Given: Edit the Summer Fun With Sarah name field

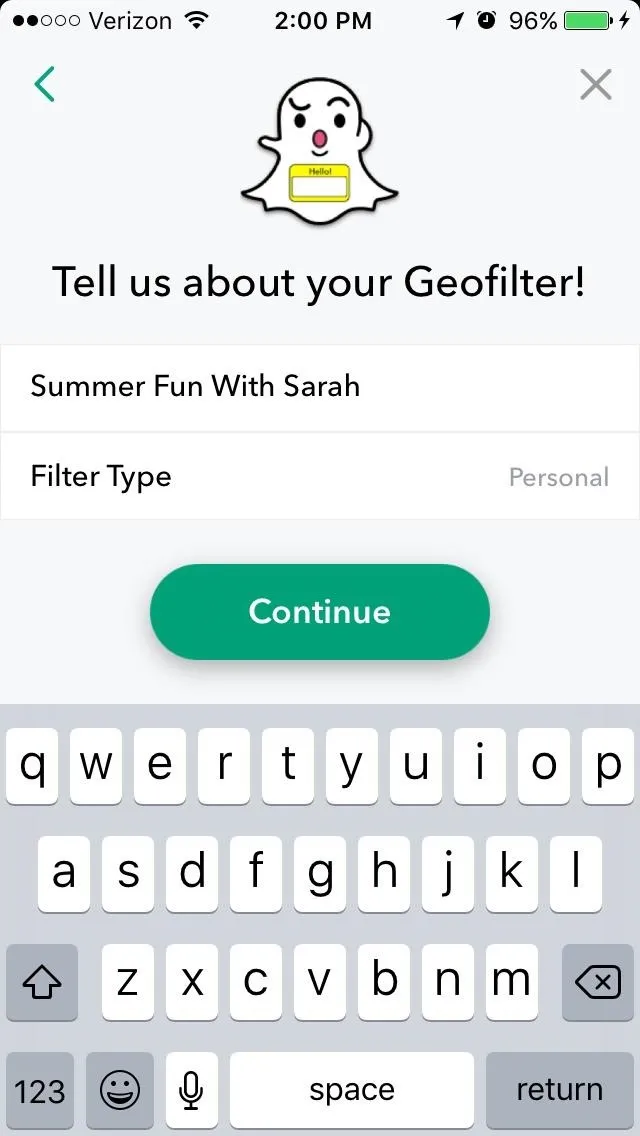Looking at the screenshot, I should 320,388.
